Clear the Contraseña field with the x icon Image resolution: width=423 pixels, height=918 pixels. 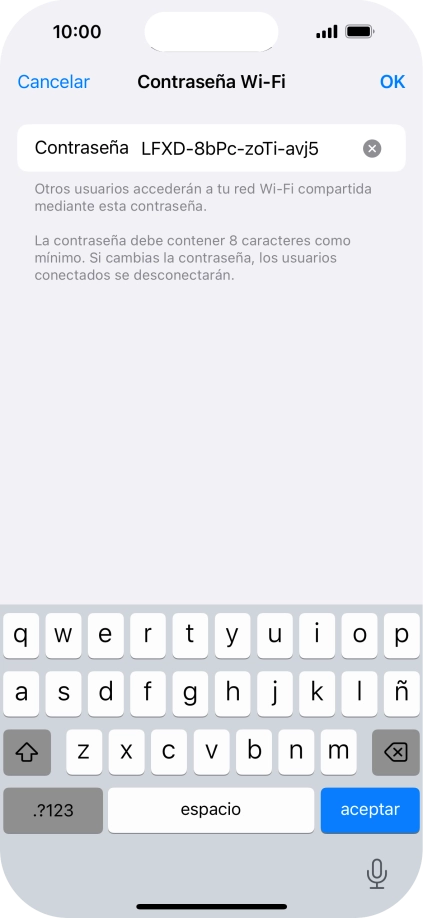372,149
